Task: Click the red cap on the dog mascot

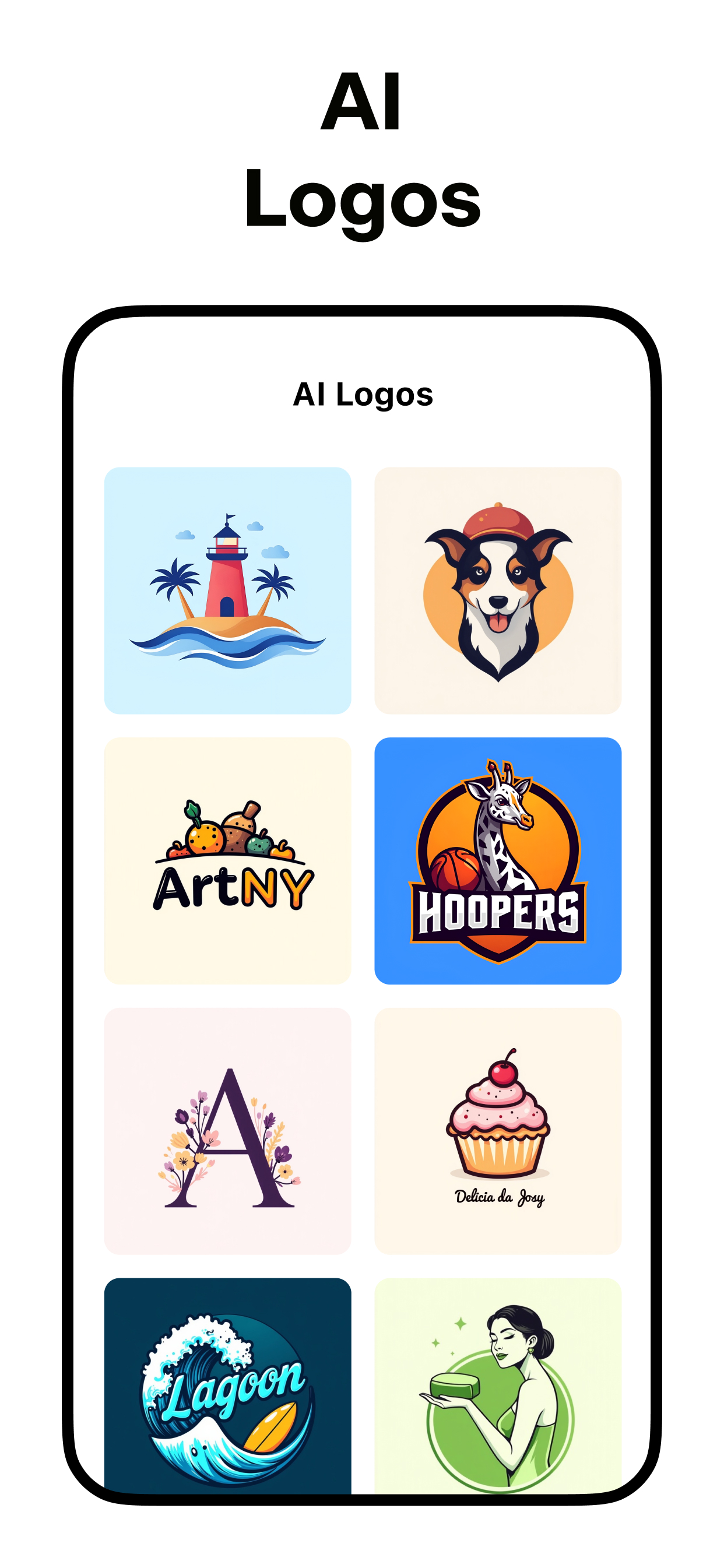Action: [x=498, y=522]
